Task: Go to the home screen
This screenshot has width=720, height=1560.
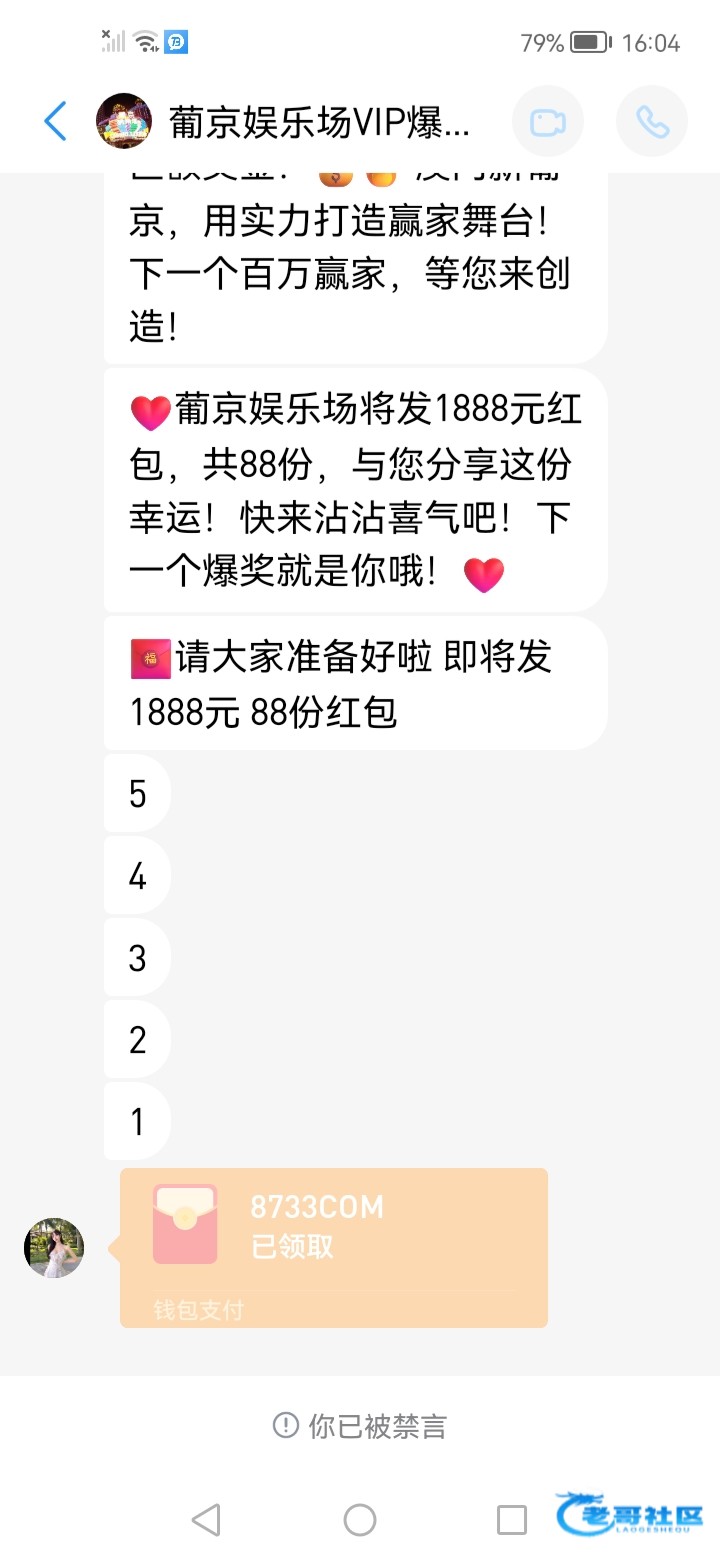Action: [x=360, y=1520]
